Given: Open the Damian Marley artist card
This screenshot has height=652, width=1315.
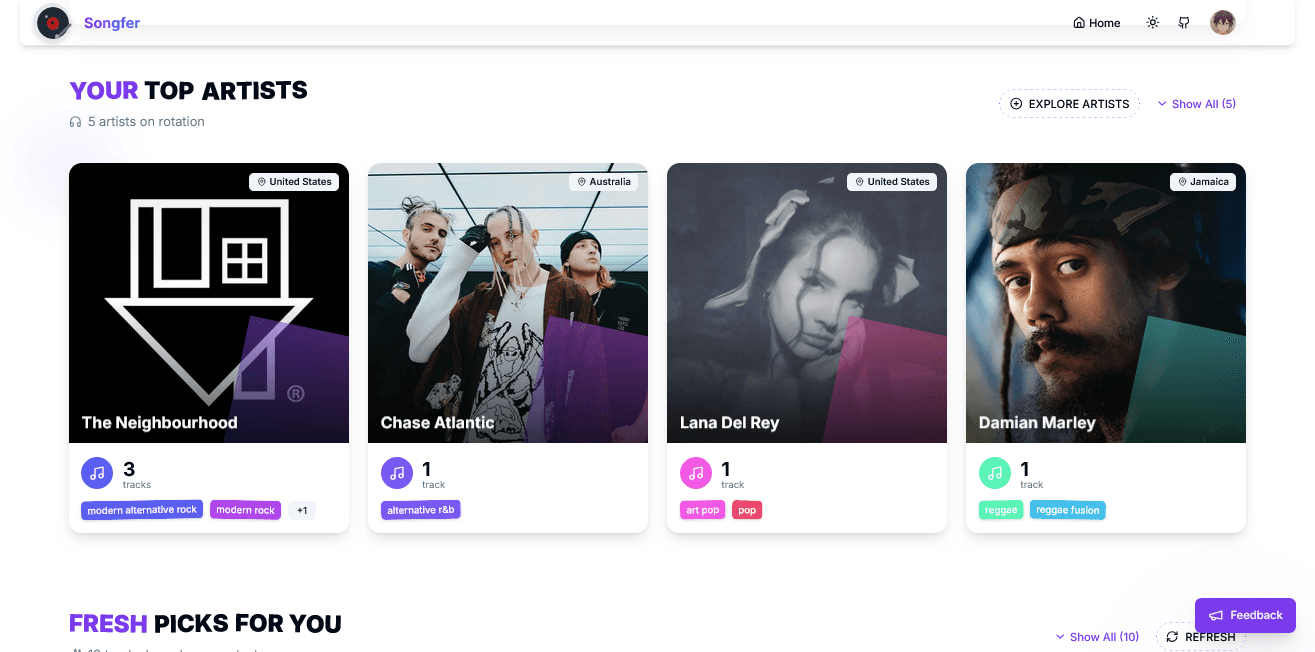Looking at the screenshot, I should click(x=1105, y=303).
